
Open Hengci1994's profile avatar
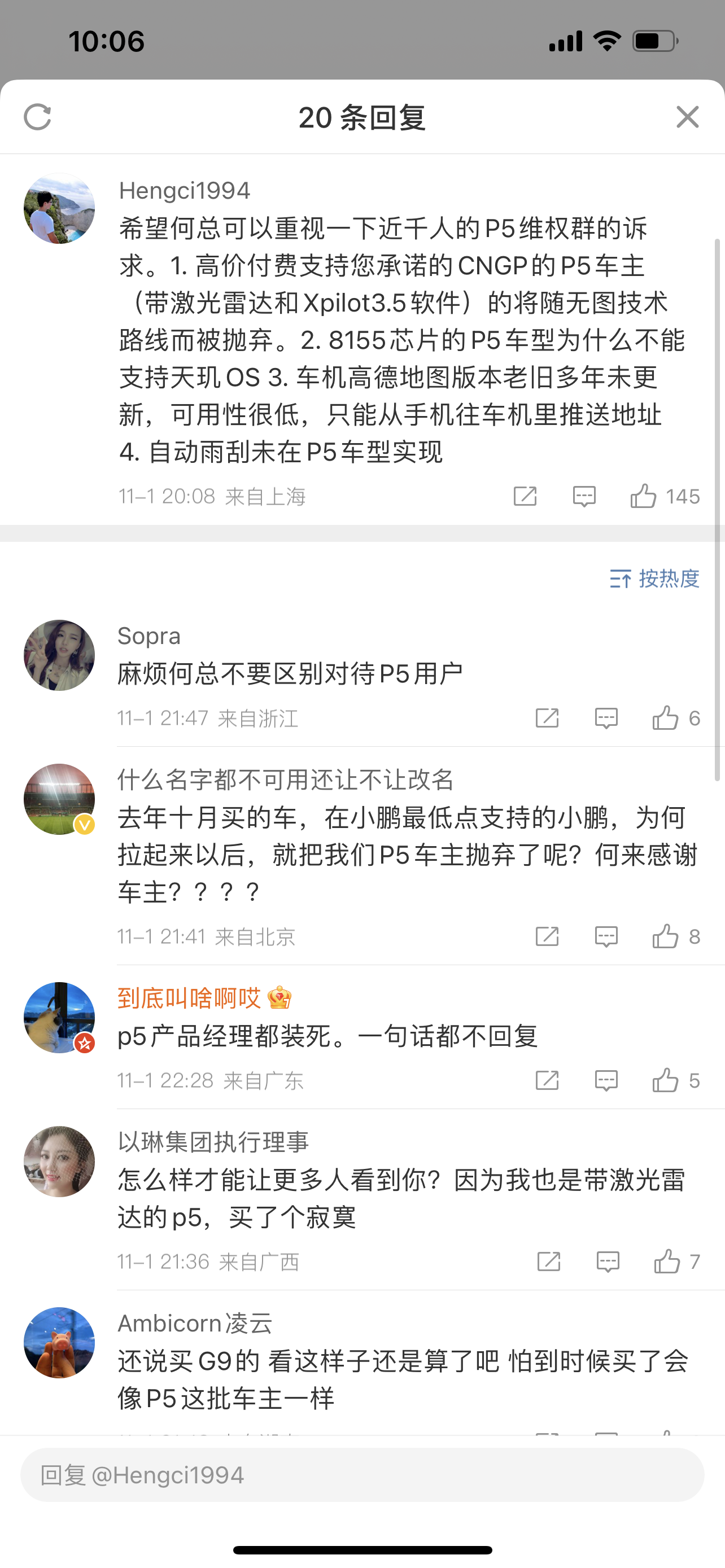(x=59, y=208)
